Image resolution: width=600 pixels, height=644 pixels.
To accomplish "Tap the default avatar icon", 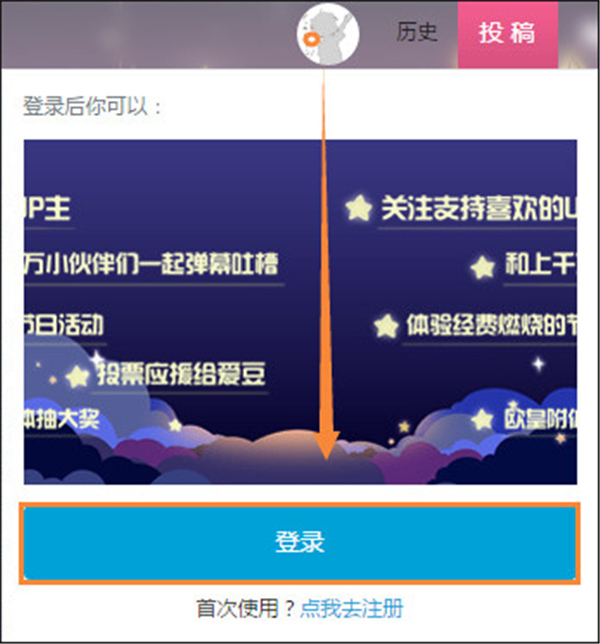I will (327, 35).
